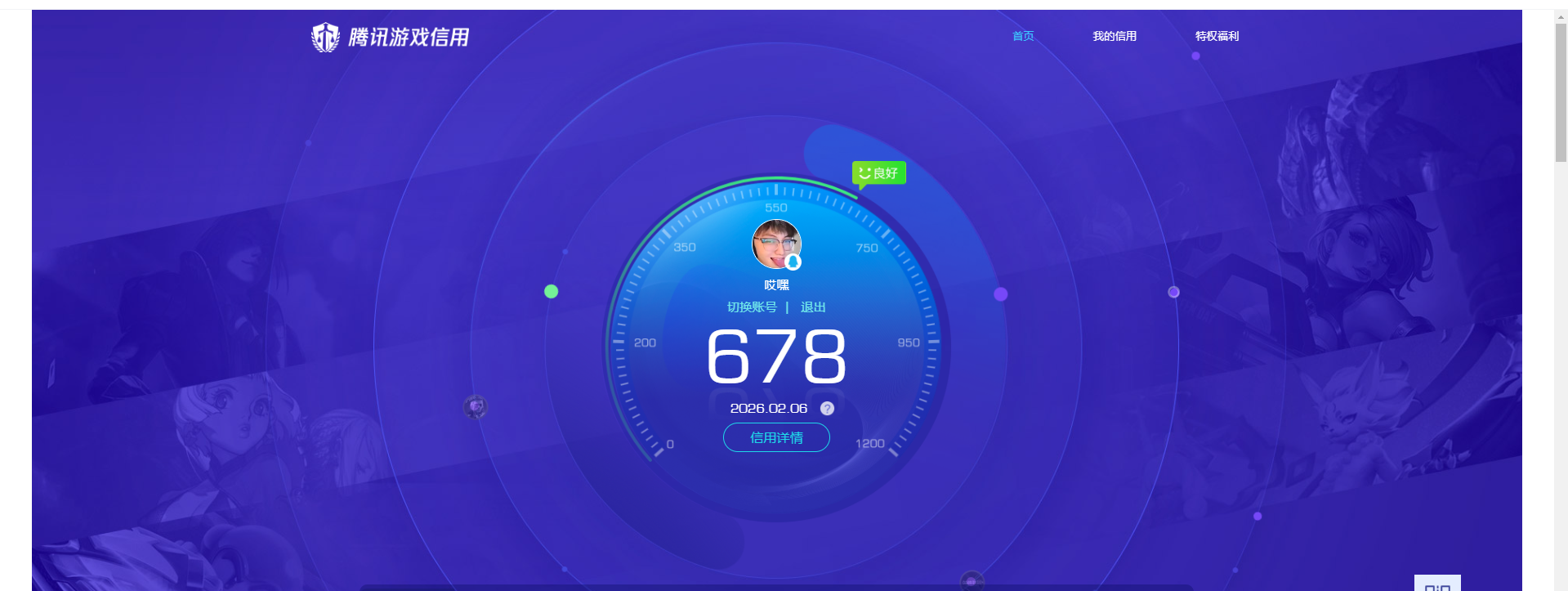This screenshot has height=591, width=1568.
Task: Open the 腾讯游戏信用 logo home link
Action: 391,38
